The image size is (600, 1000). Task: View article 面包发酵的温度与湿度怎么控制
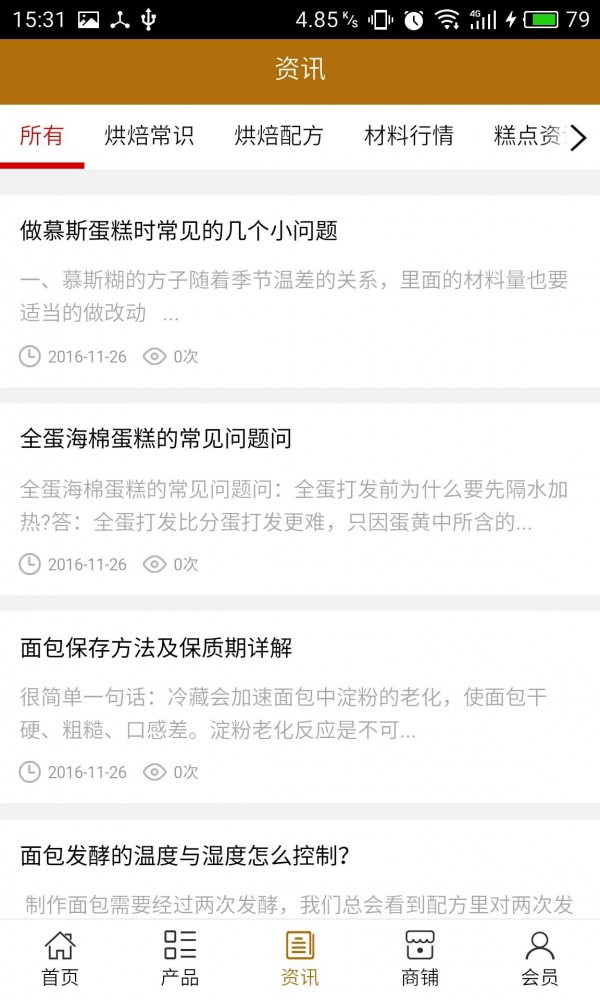point(185,855)
